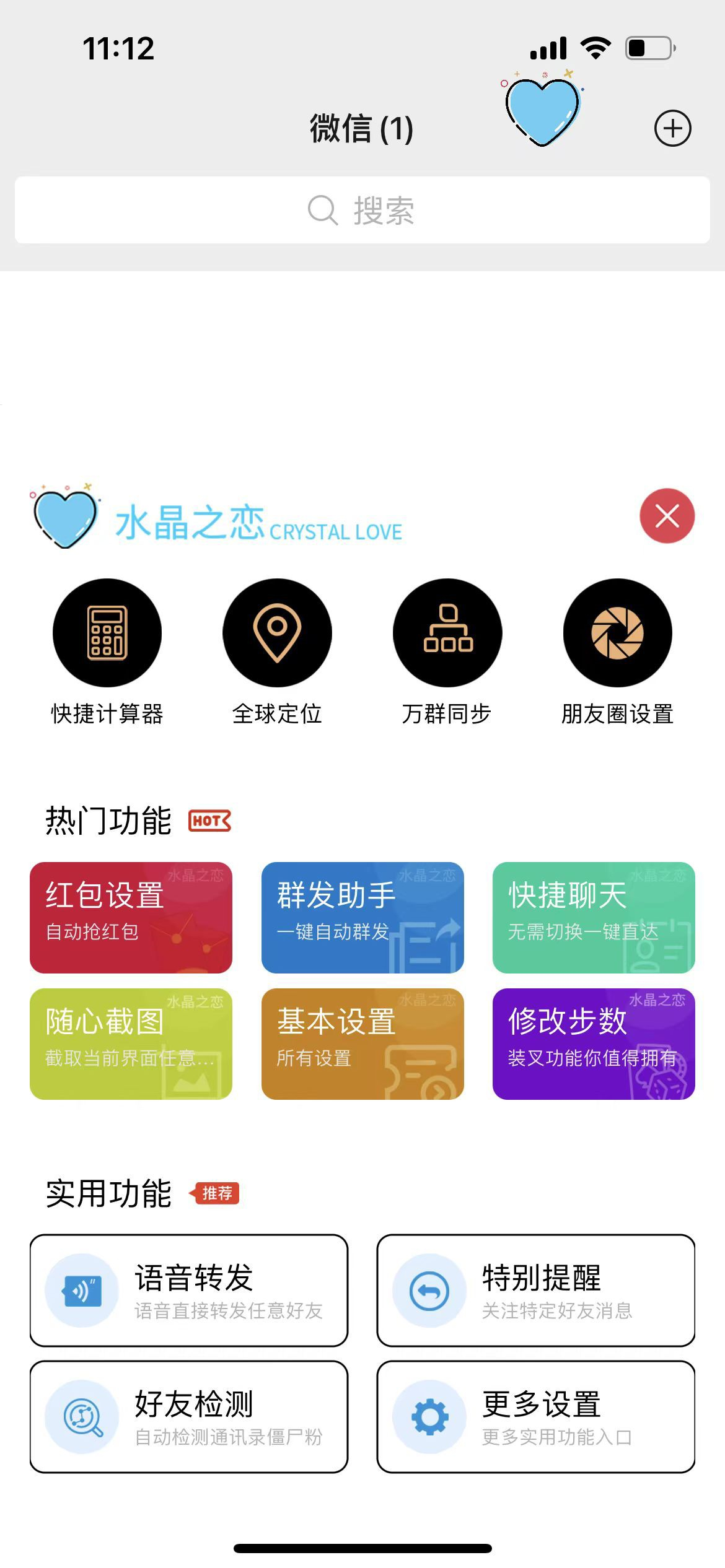Tap the plus icon in the header
The image size is (725, 1568).
pos(672,128)
